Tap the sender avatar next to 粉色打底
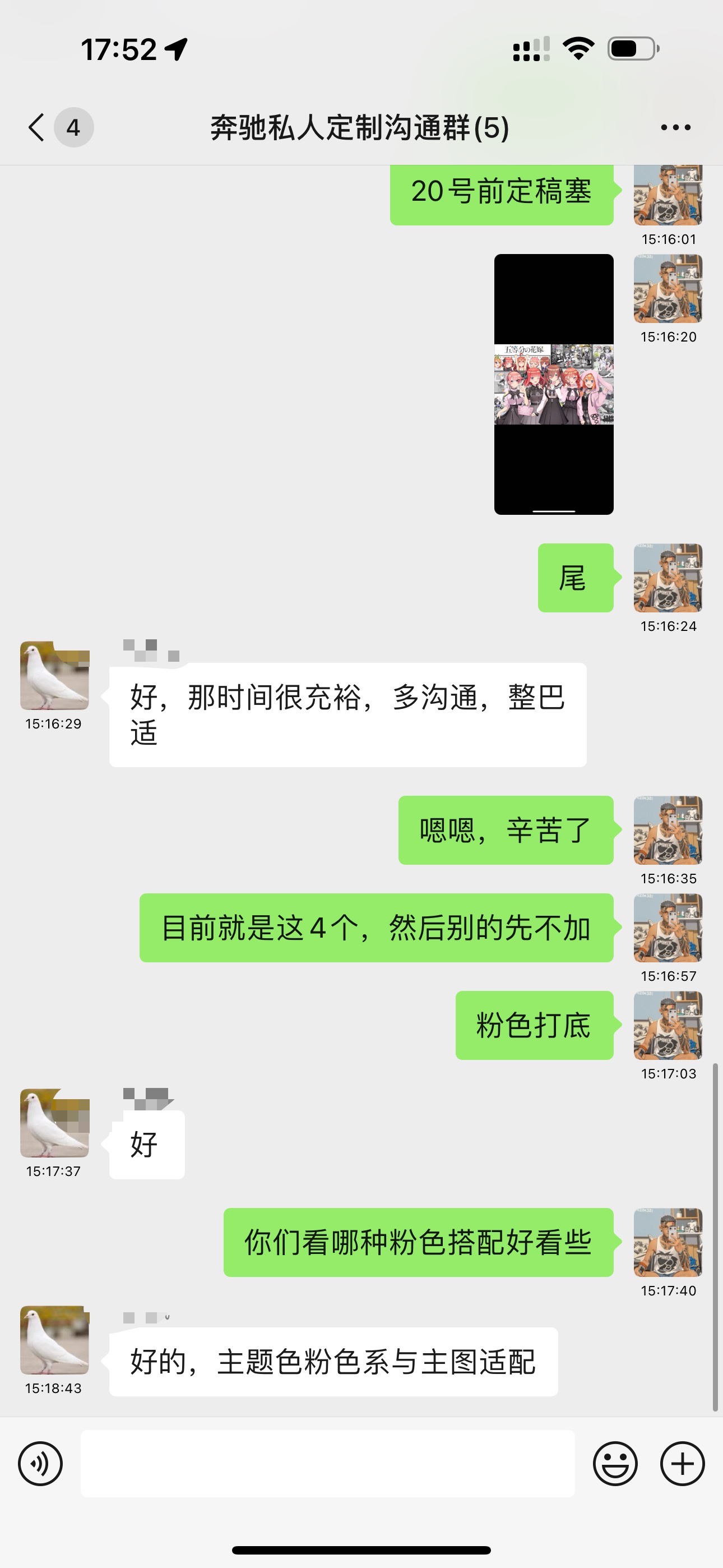 pos(668,1026)
